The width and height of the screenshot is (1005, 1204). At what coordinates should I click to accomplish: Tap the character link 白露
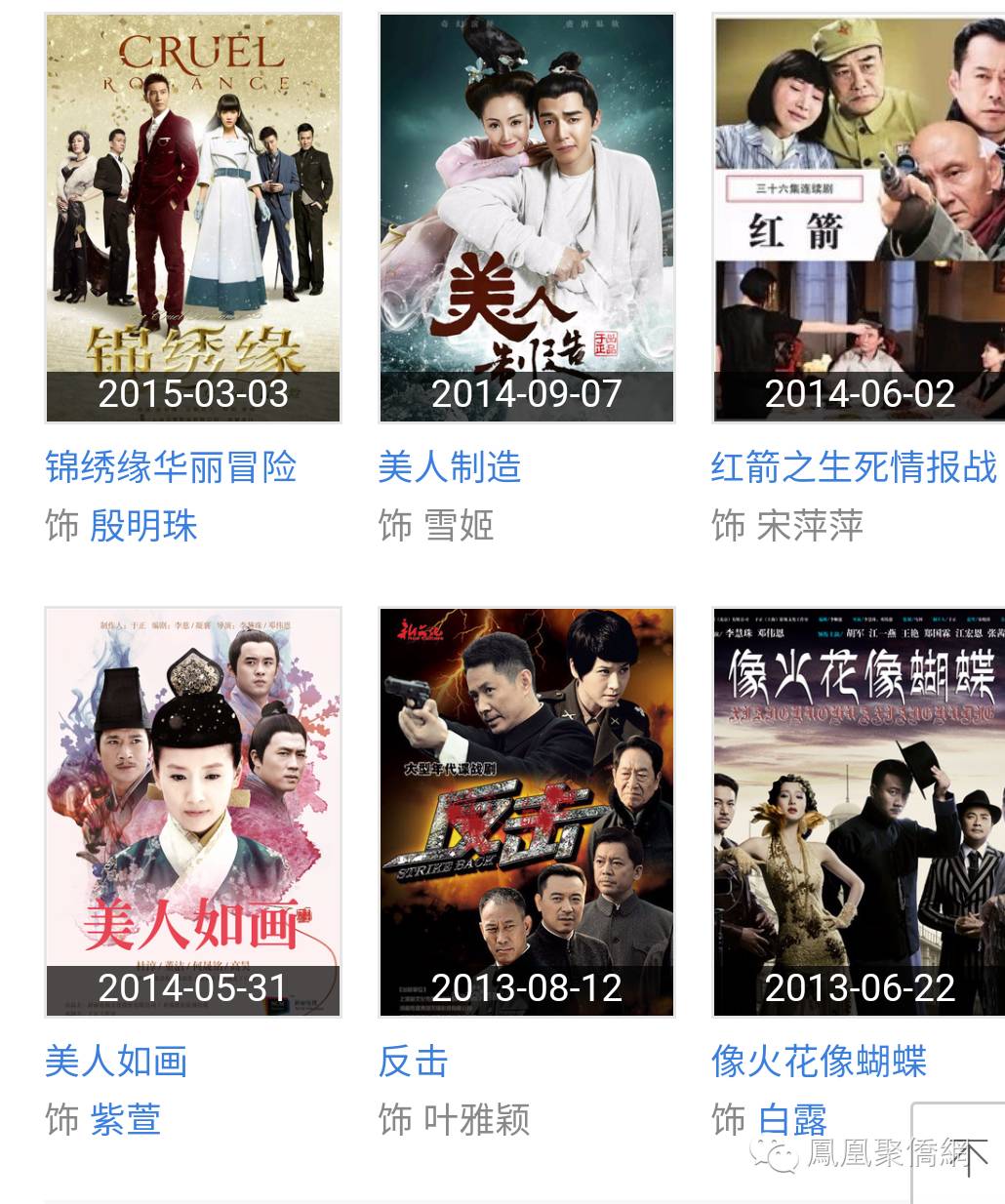792,1119
